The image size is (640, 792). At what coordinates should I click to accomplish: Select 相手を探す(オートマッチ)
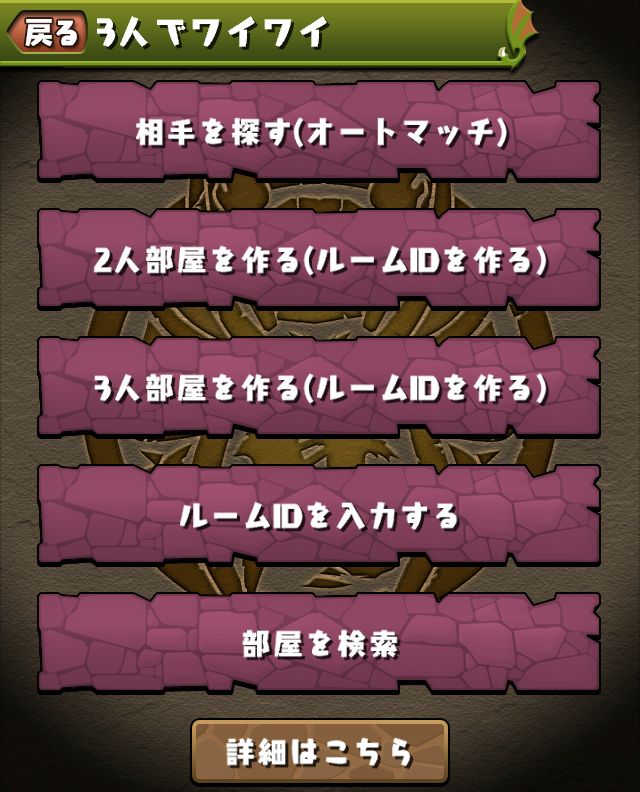(320, 132)
